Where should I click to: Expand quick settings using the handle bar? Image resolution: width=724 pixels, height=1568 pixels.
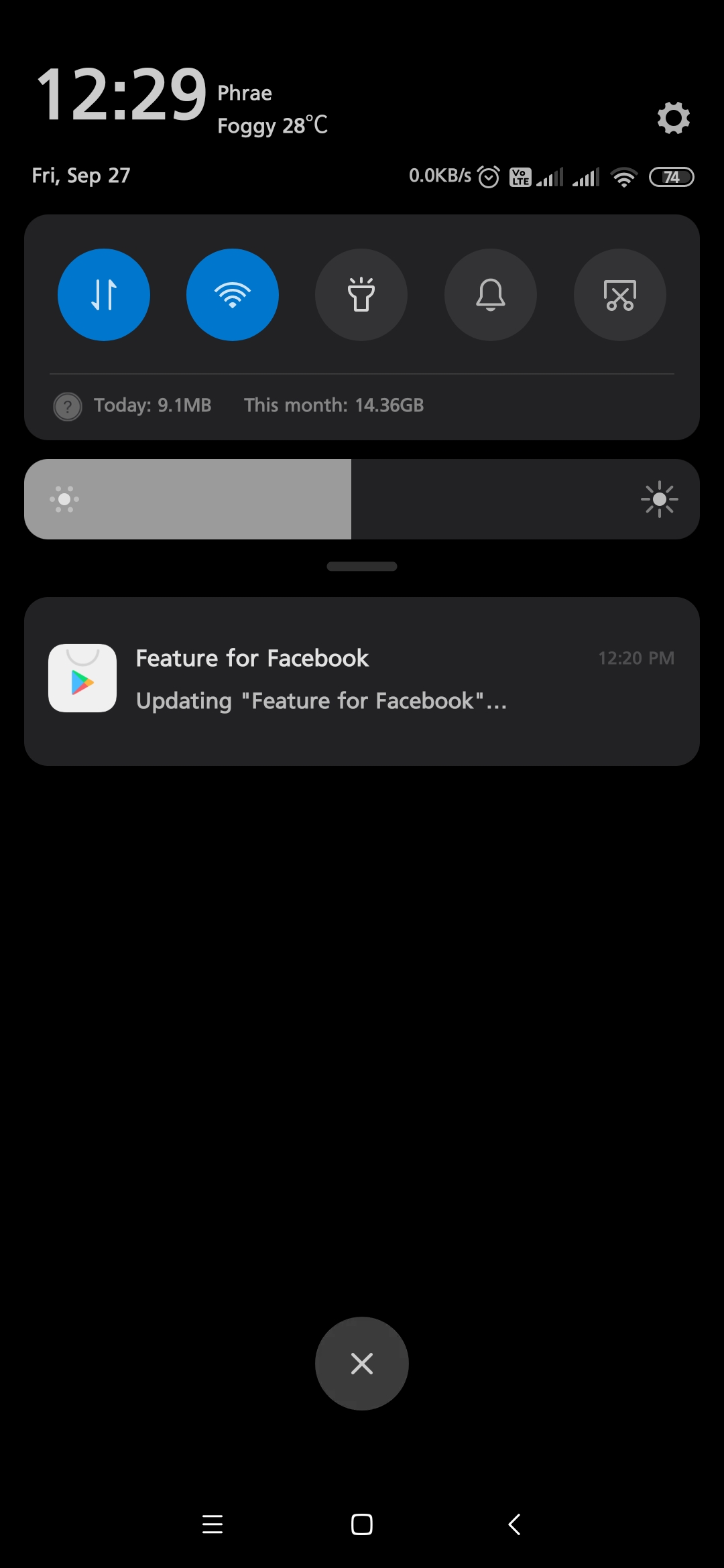362,566
